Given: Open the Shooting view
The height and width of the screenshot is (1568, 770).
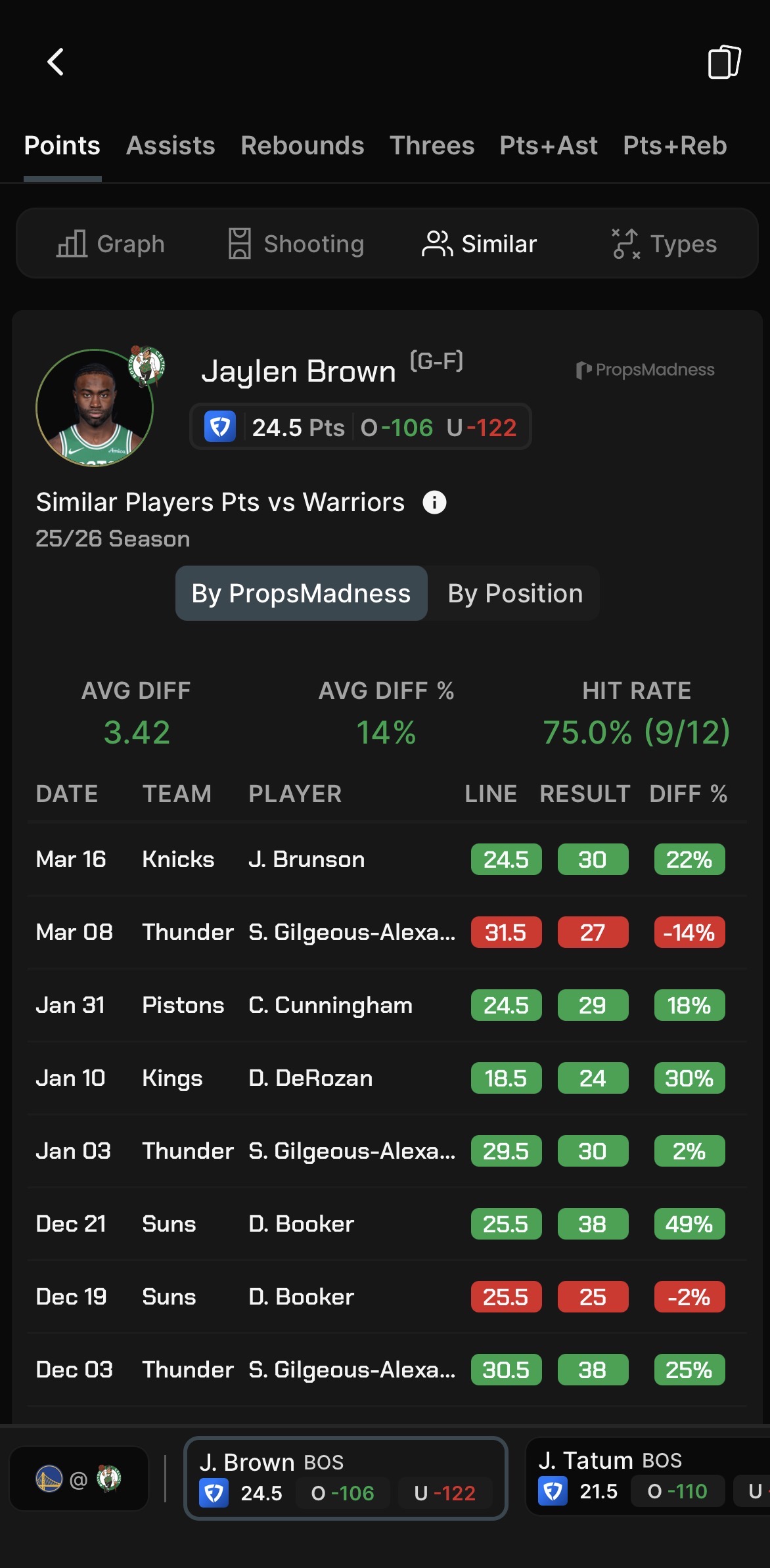Looking at the screenshot, I should [x=296, y=244].
